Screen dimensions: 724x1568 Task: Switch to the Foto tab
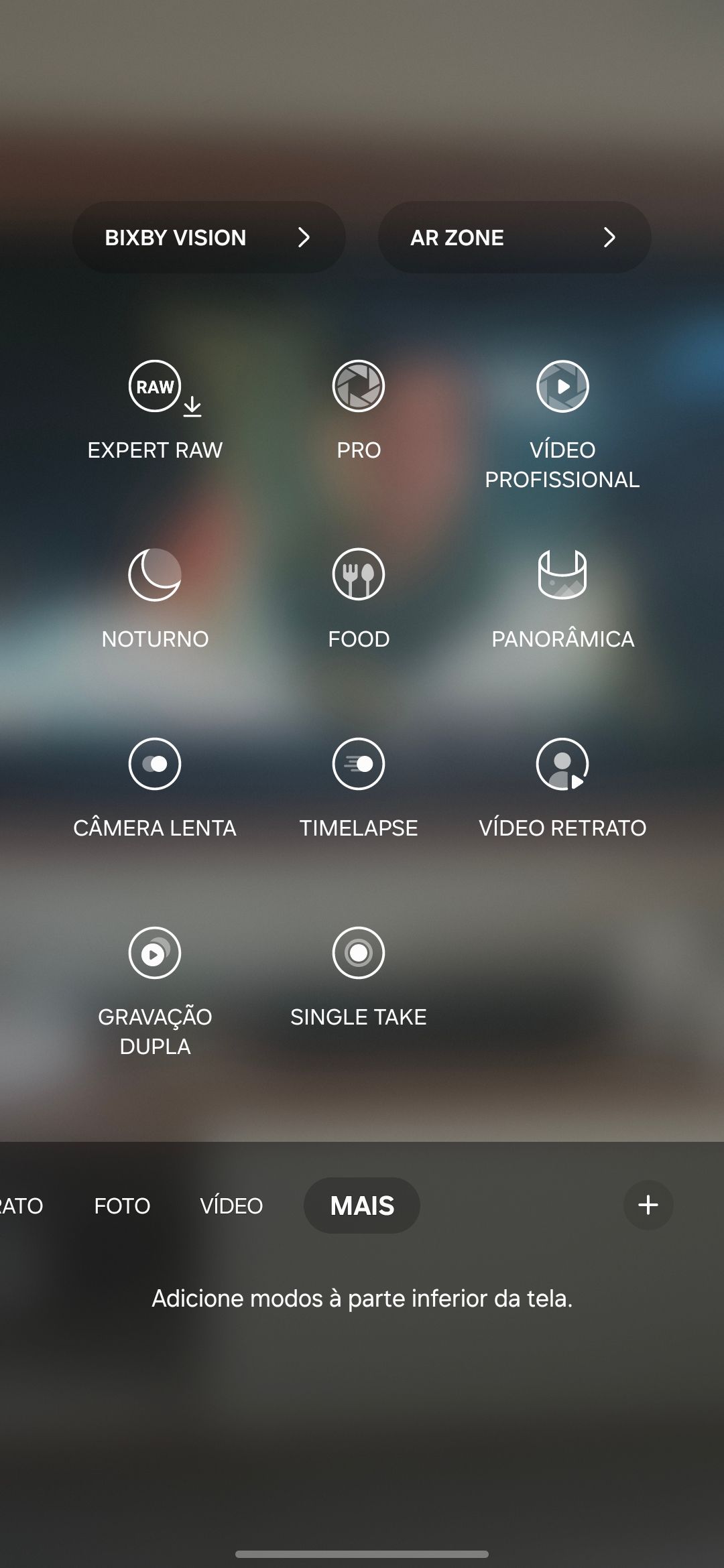pos(122,1205)
